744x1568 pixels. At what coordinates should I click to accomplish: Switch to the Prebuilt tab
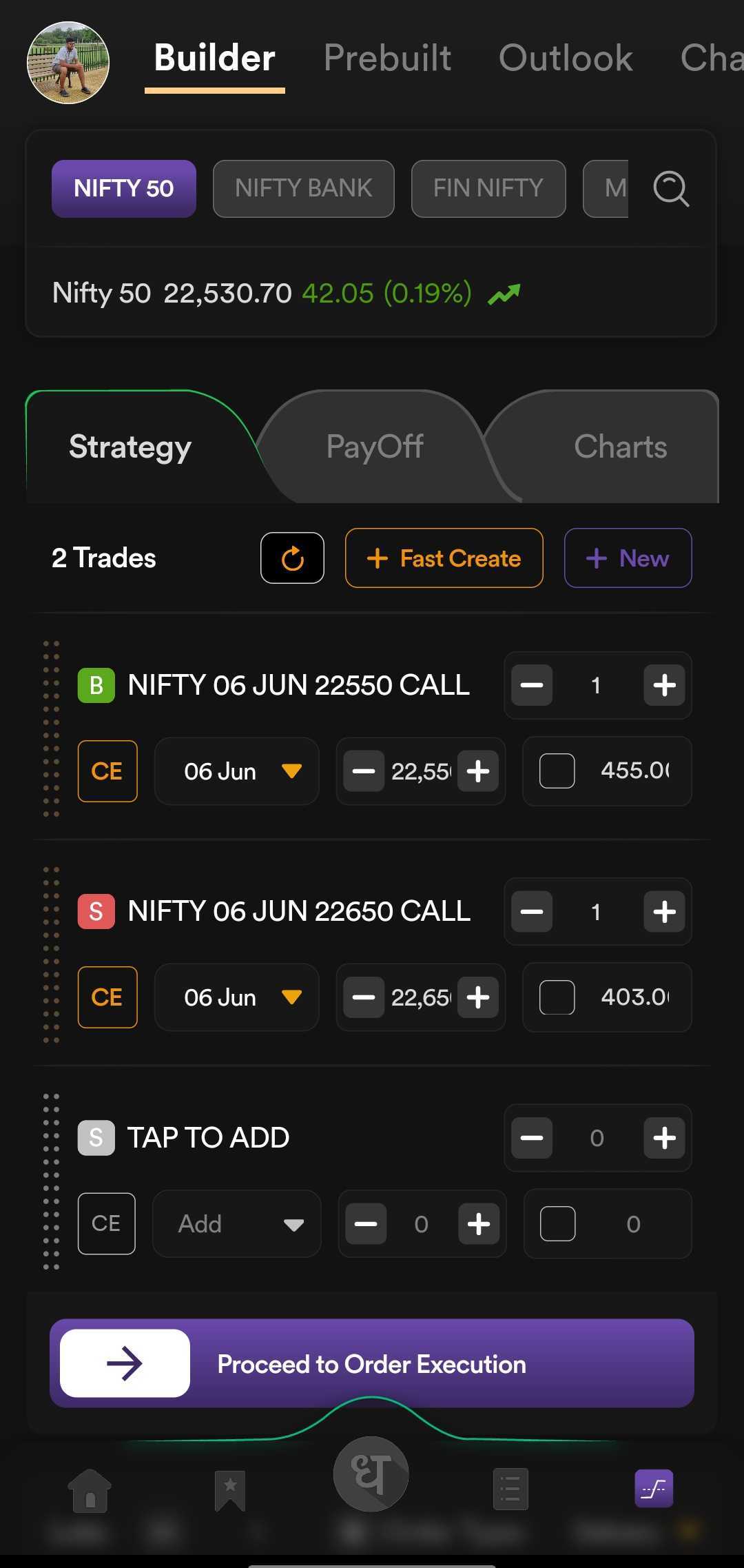[x=388, y=58]
